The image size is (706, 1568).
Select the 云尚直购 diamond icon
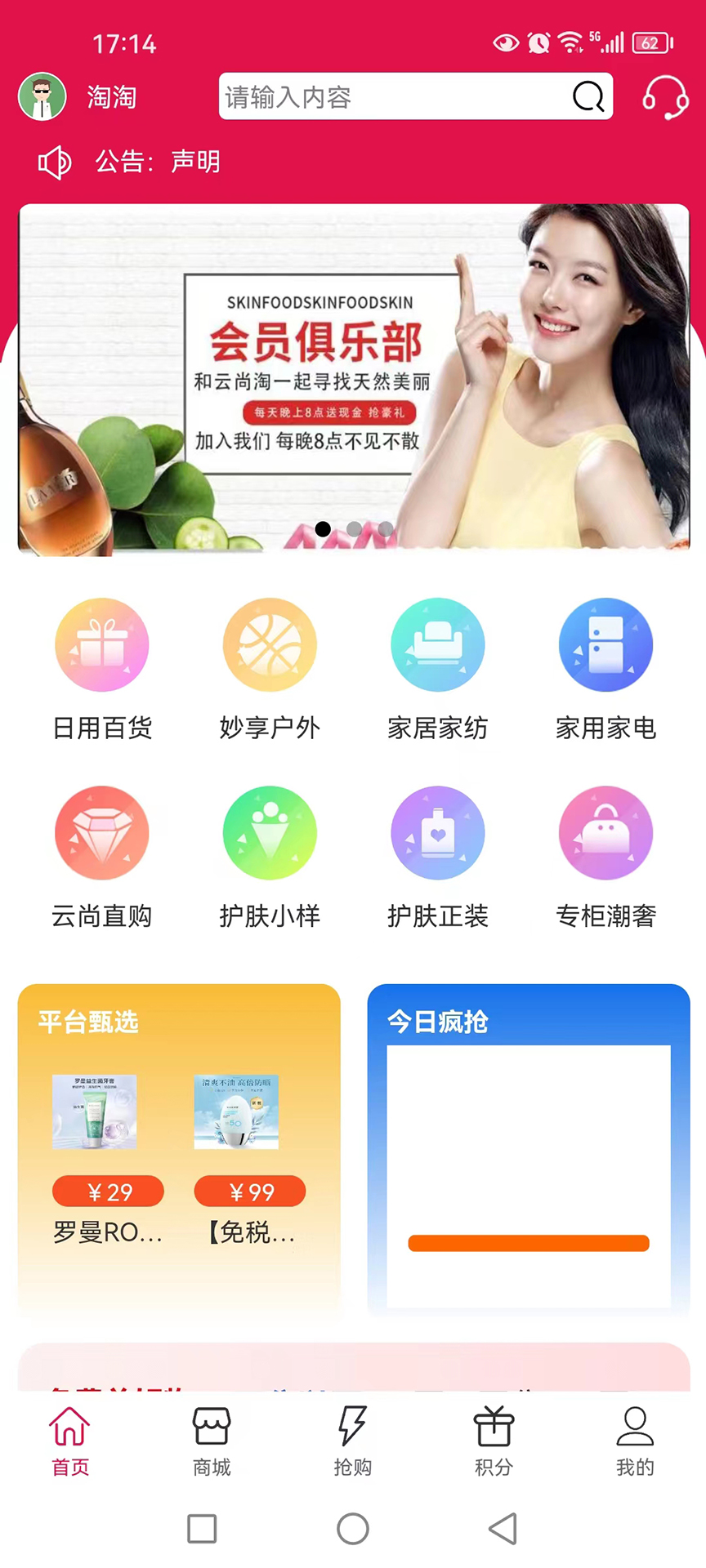coord(101,833)
